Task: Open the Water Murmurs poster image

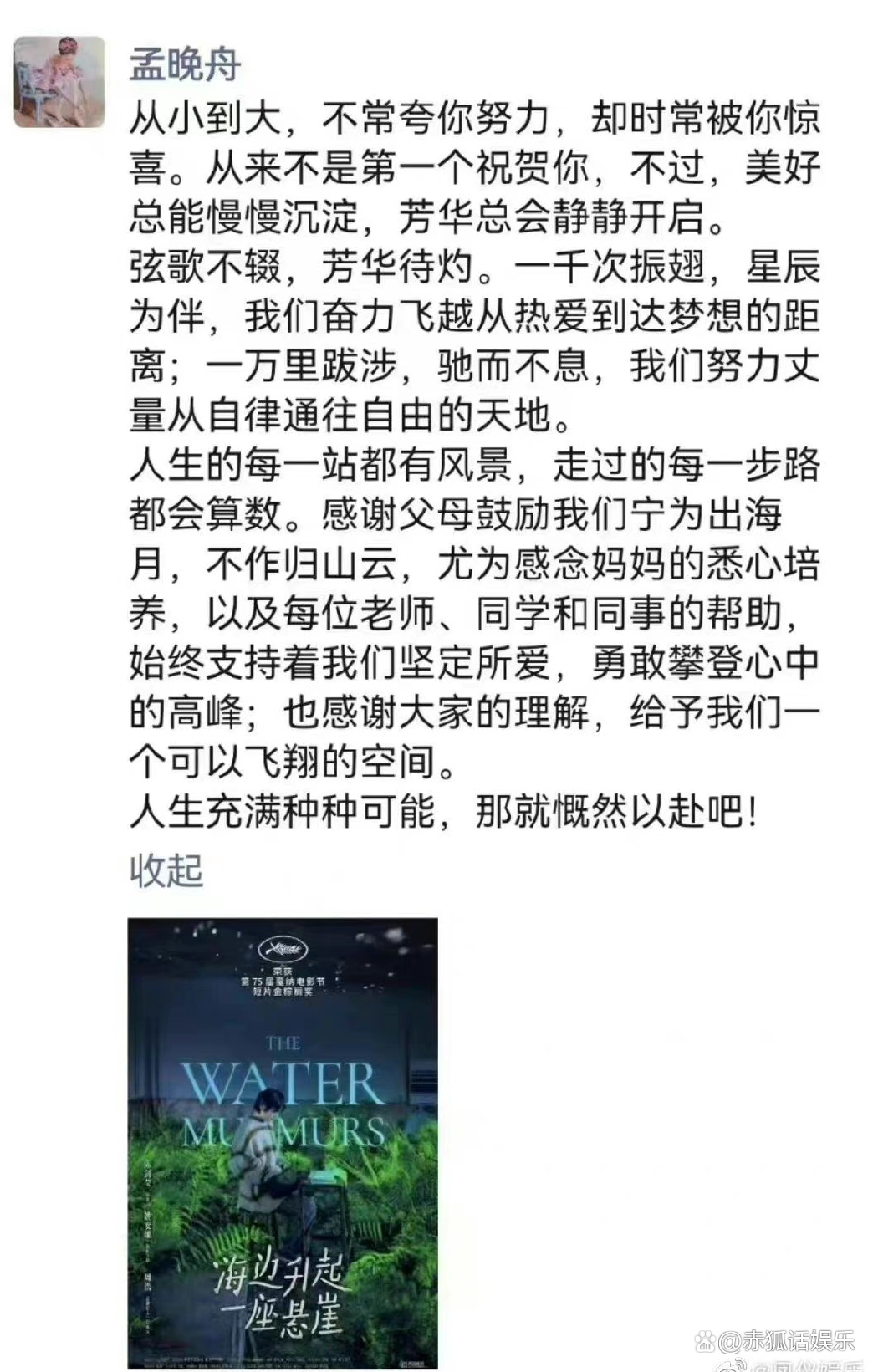Action: [x=283, y=1142]
